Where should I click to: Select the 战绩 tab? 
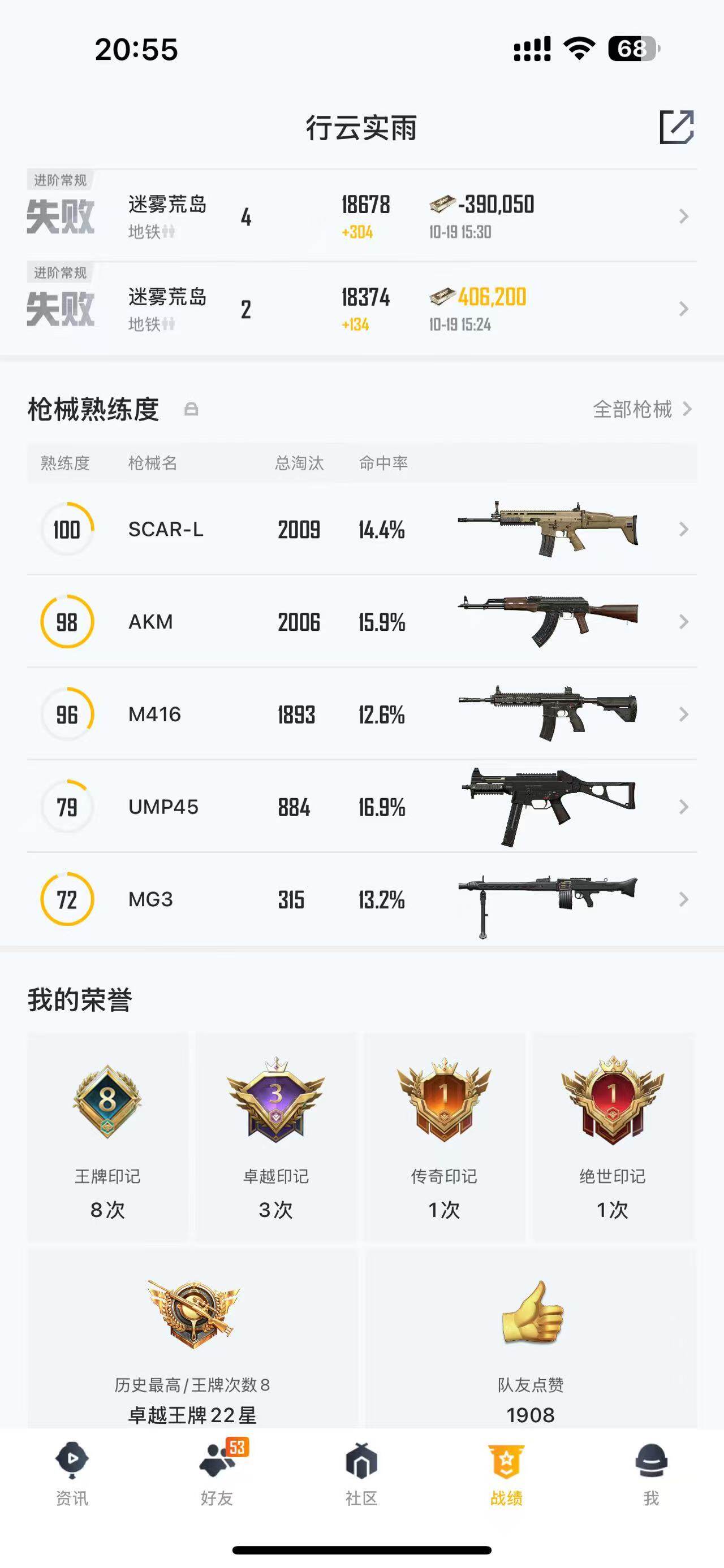pyautogui.click(x=507, y=1474)
